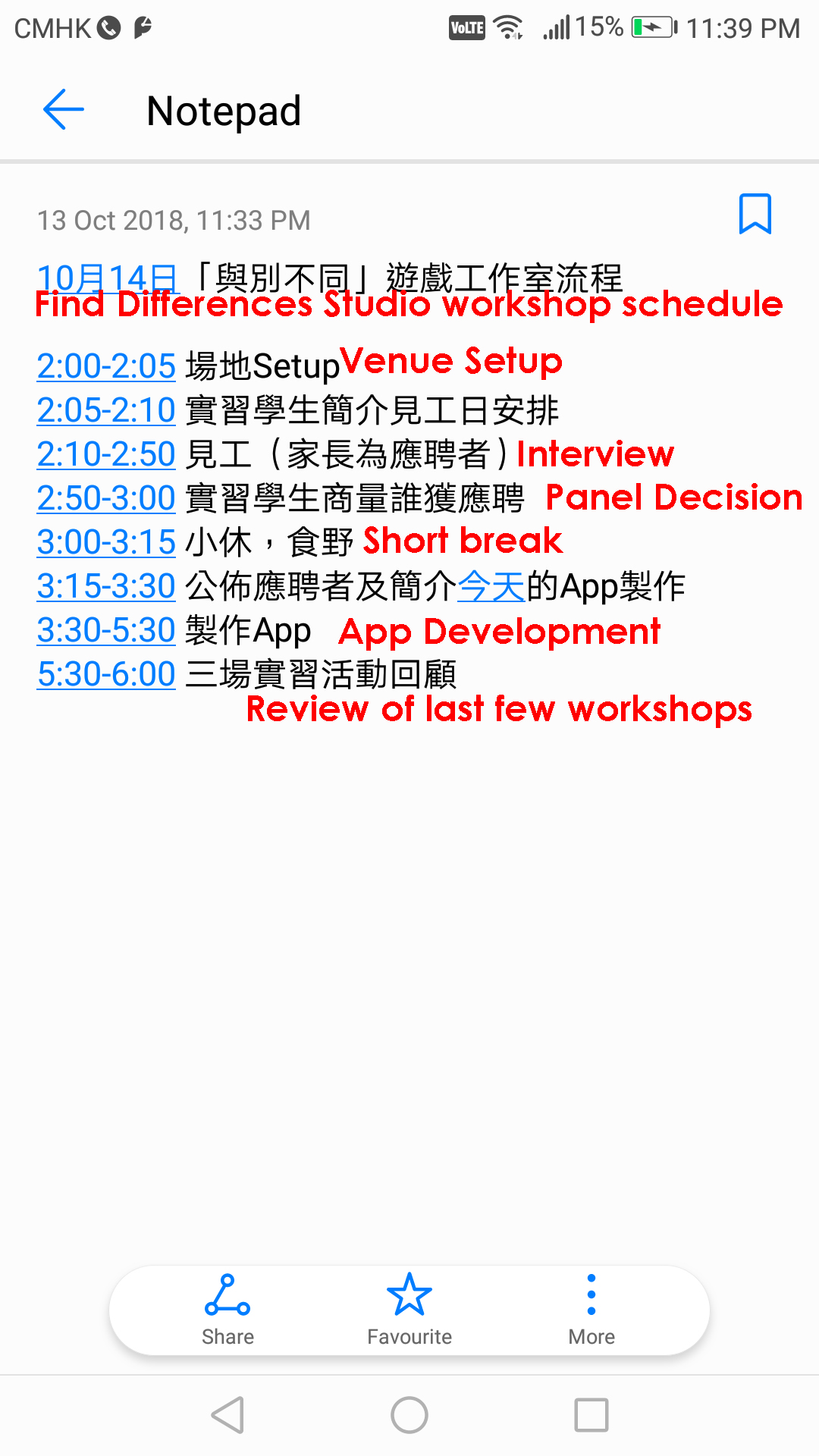Viewport: 819px width, 1456px height.
Task: Open the More options menu
Action: tap(591, 1310)
